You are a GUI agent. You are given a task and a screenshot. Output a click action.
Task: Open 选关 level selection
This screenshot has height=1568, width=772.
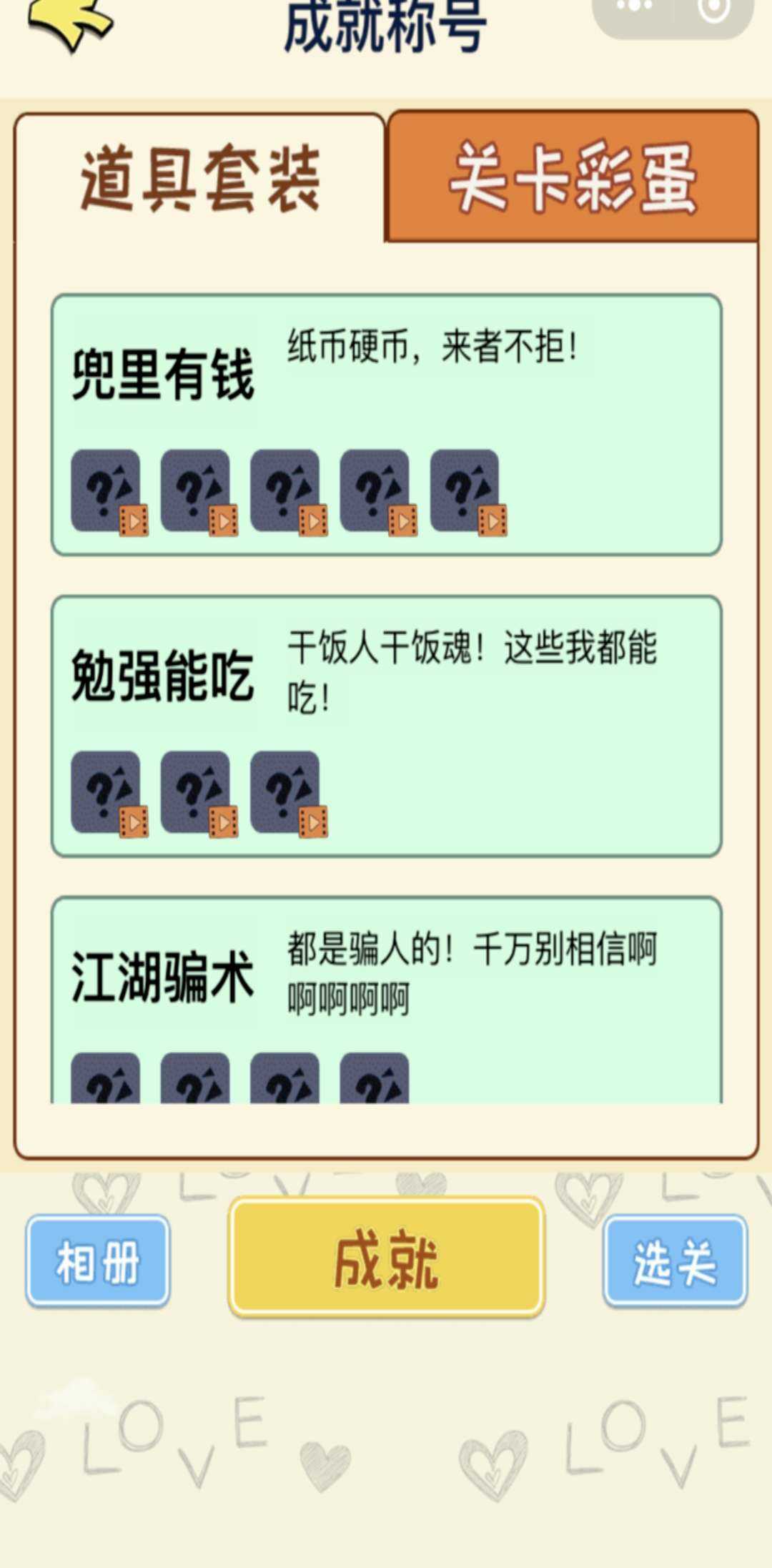(x=675, y=1261)
